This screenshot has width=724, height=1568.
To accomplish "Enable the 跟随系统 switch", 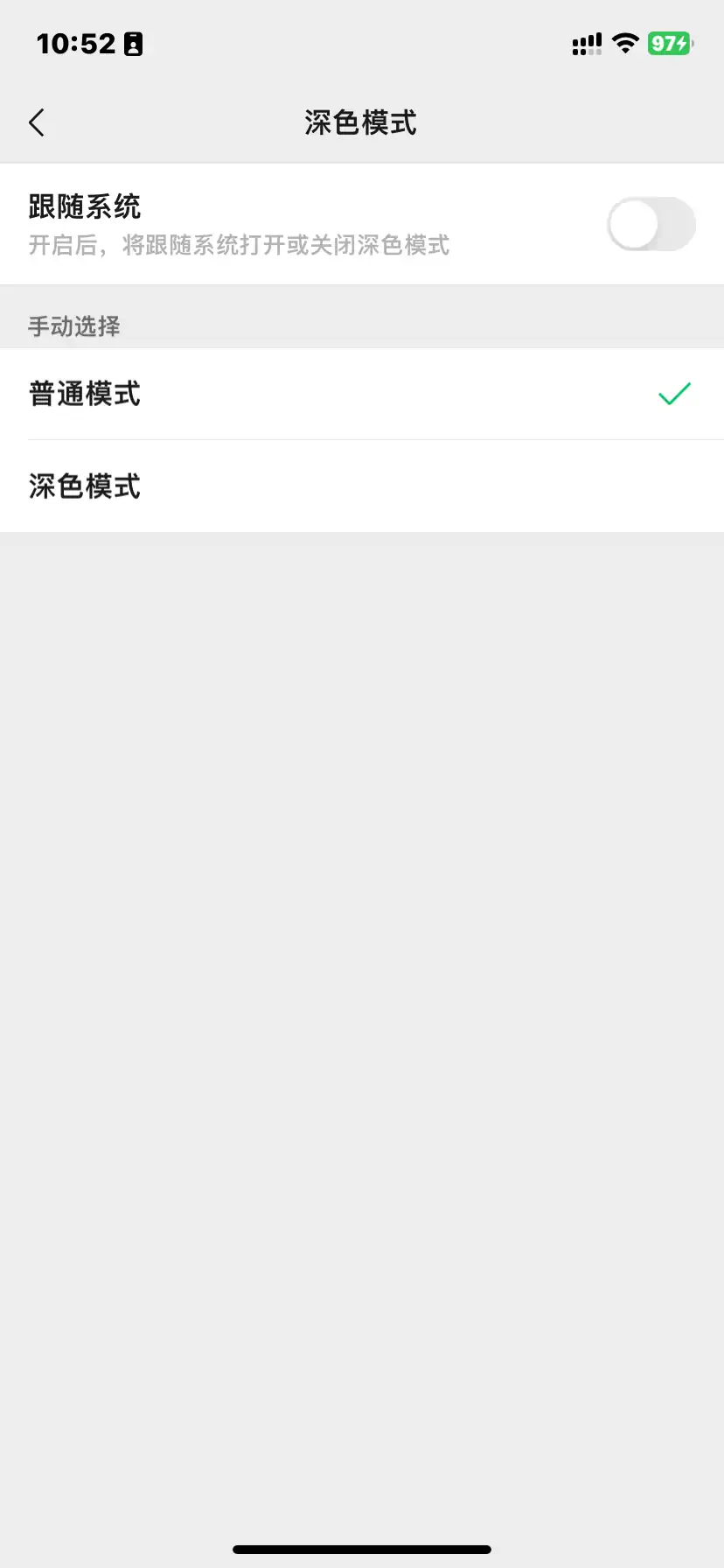I will tap(651, 224).
